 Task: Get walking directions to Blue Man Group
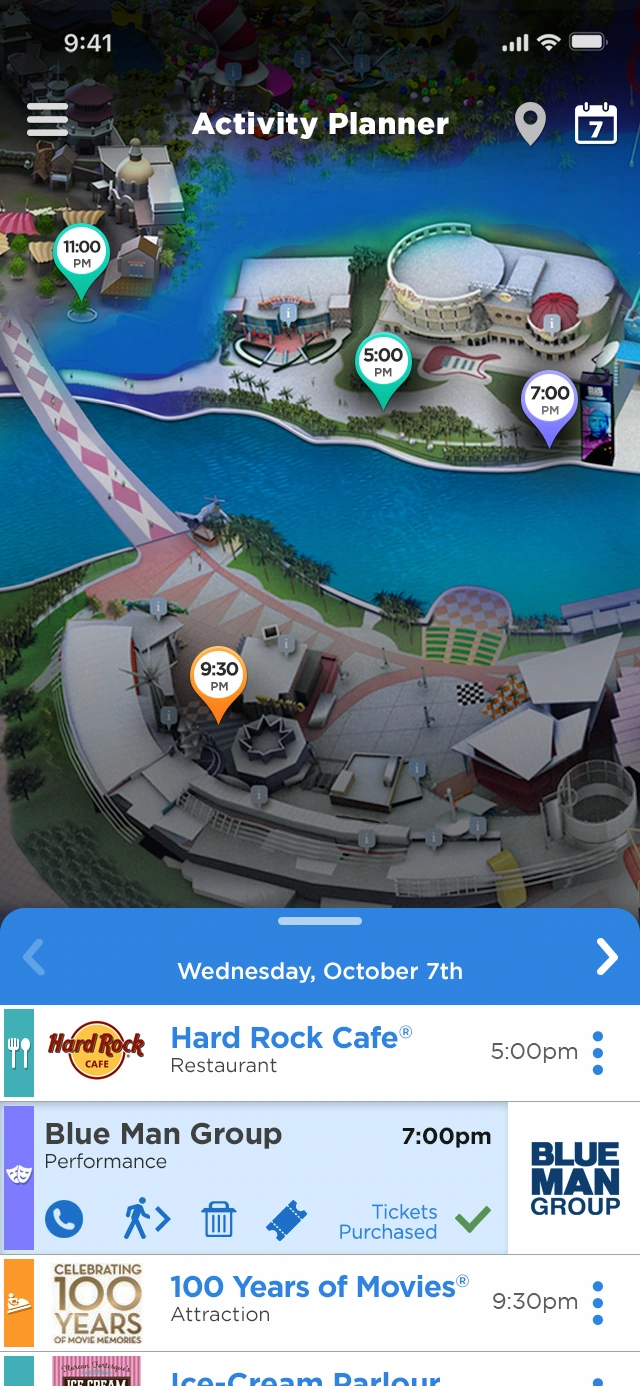tap(147, 1219)
